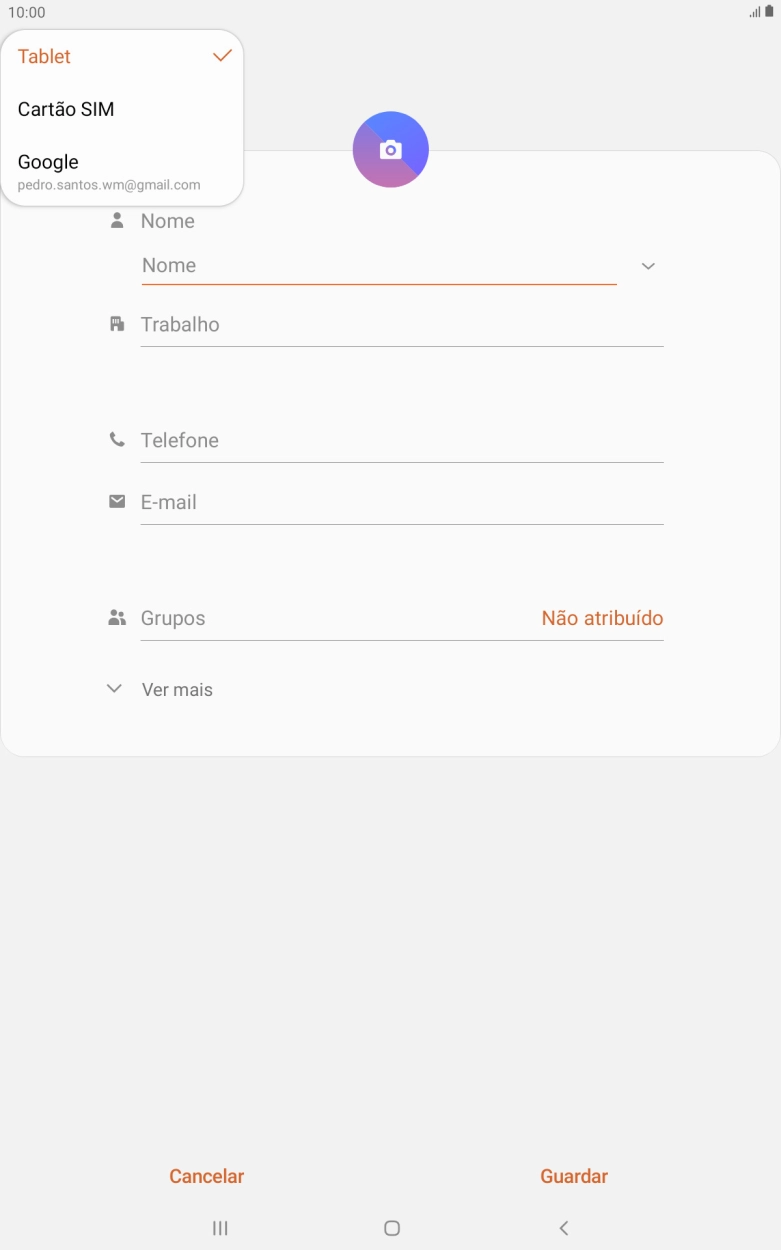Viewport: 781px width, 1250px height.
Task: Tap the E-mail field
Action: click(402, 503)
